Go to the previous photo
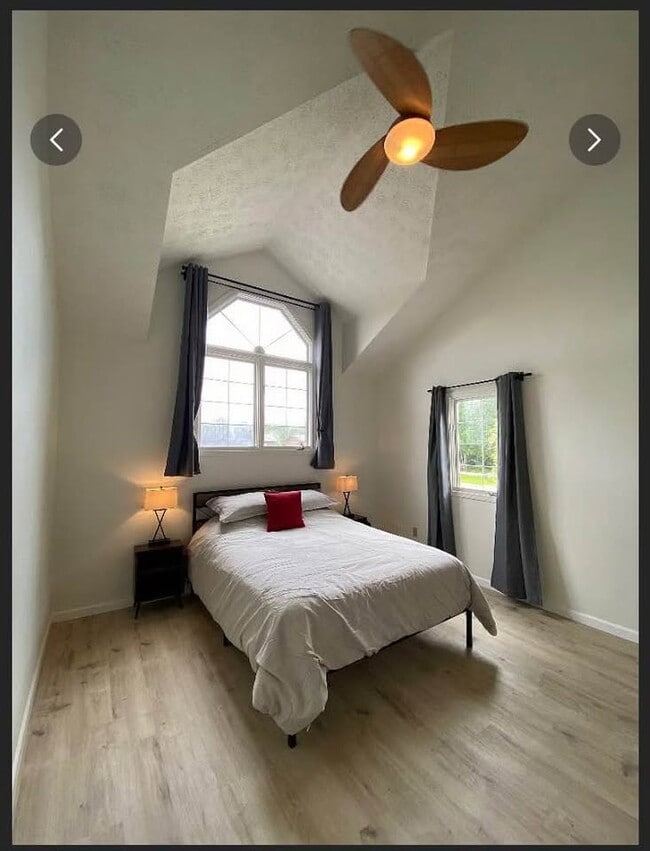This screenshot has width=650, height=851. pos(56,140)
